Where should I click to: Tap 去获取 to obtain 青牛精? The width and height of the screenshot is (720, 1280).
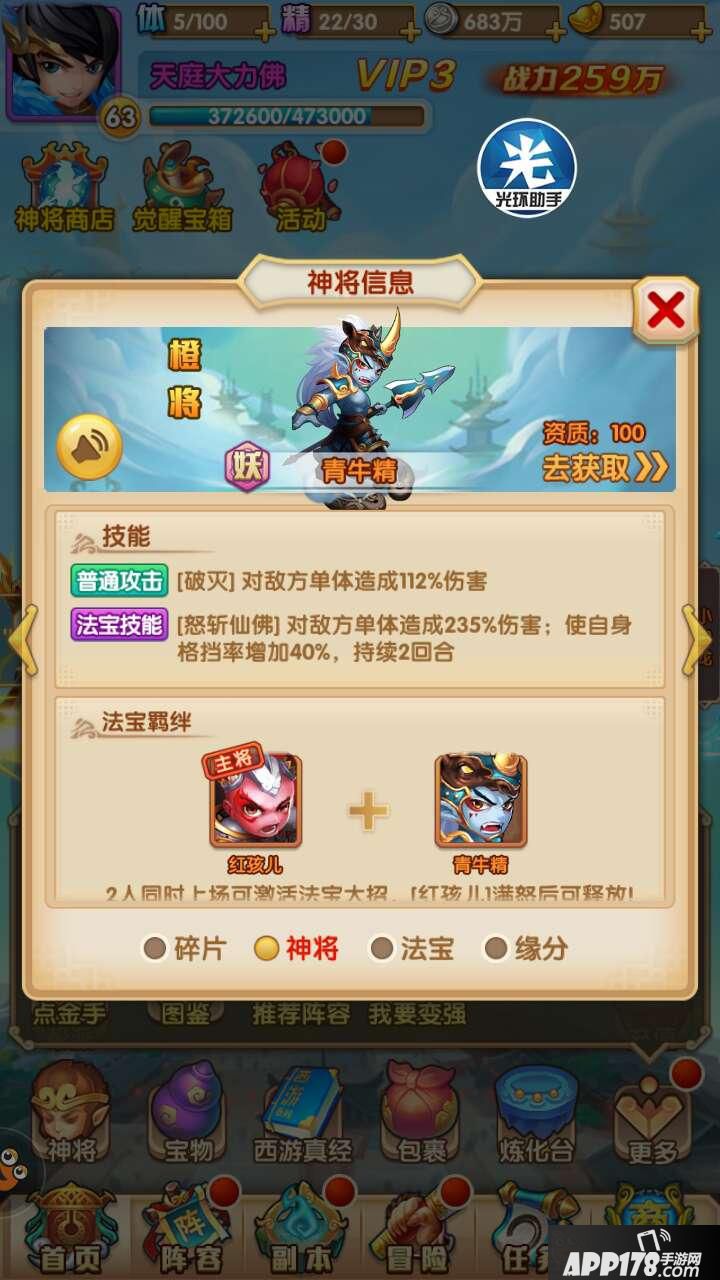coord(604,467)
